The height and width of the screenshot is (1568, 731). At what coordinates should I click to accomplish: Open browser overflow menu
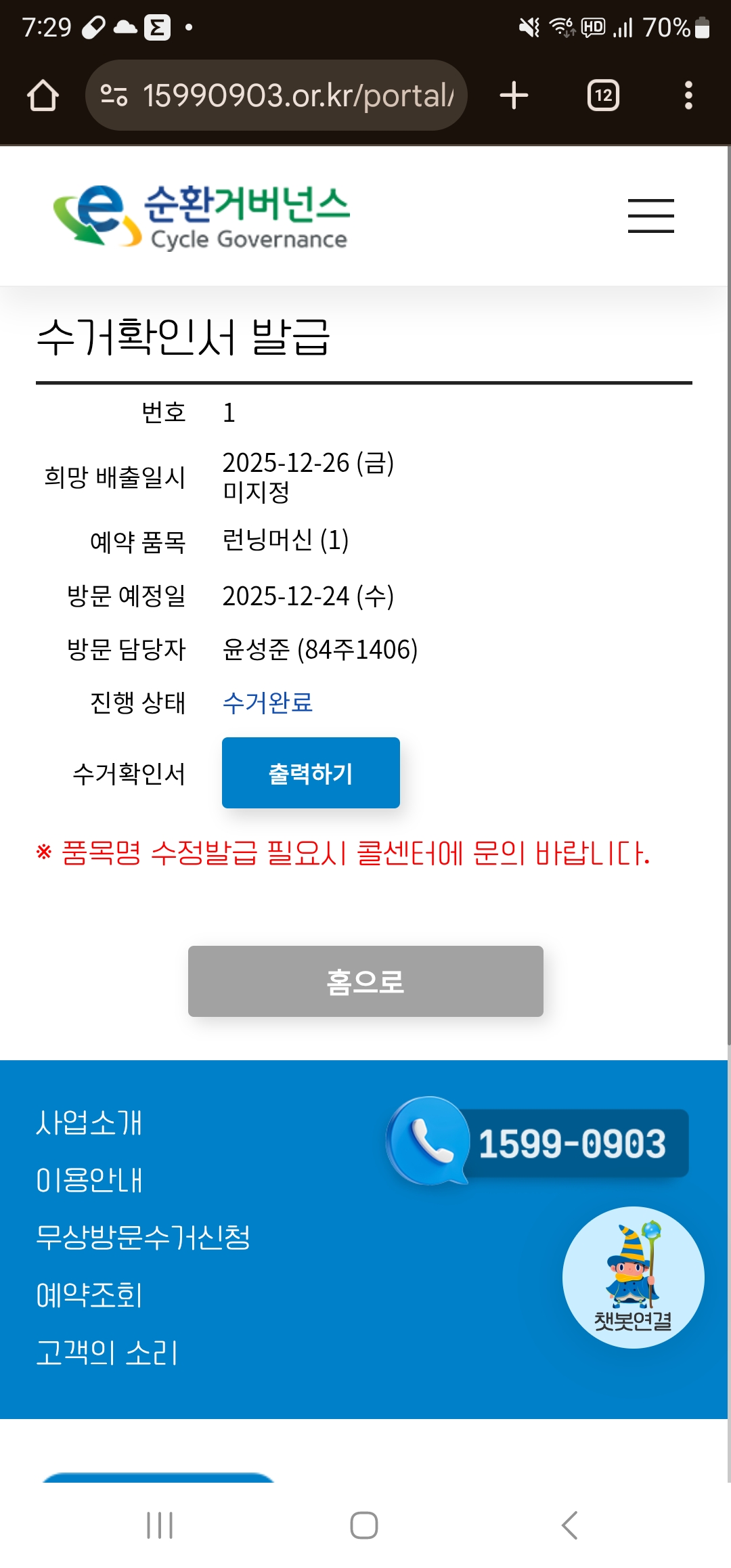tap(688, 95)
